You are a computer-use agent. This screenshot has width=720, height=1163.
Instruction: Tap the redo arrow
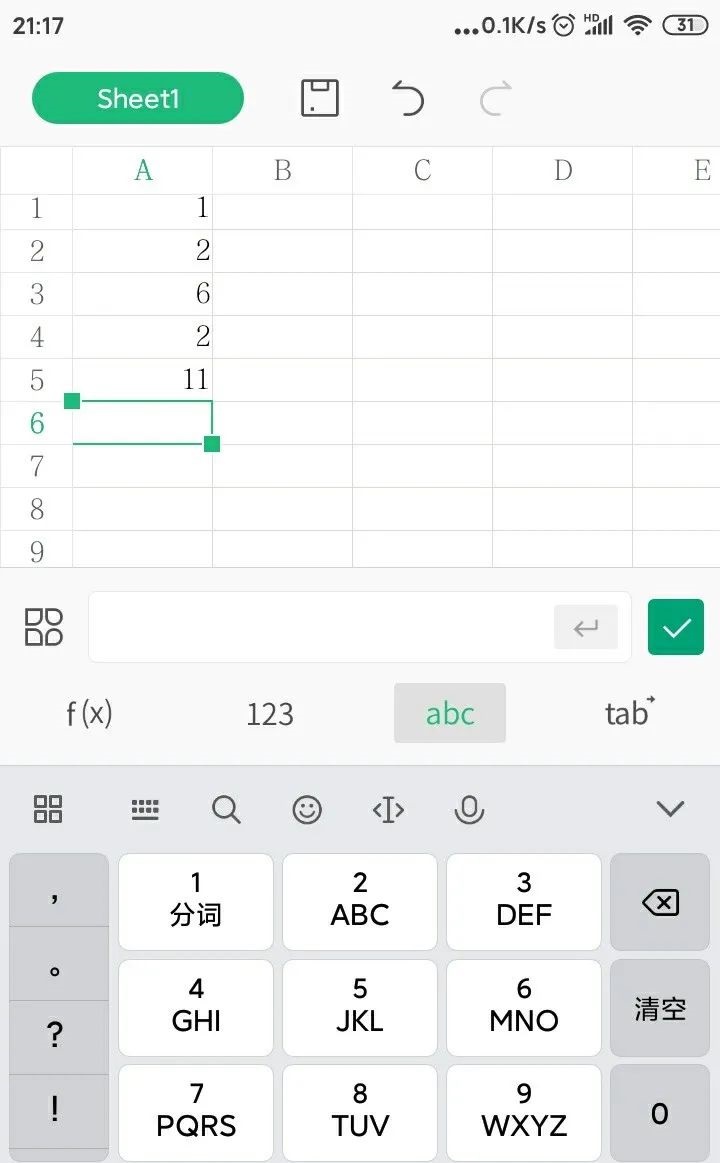tap(495, 98)
